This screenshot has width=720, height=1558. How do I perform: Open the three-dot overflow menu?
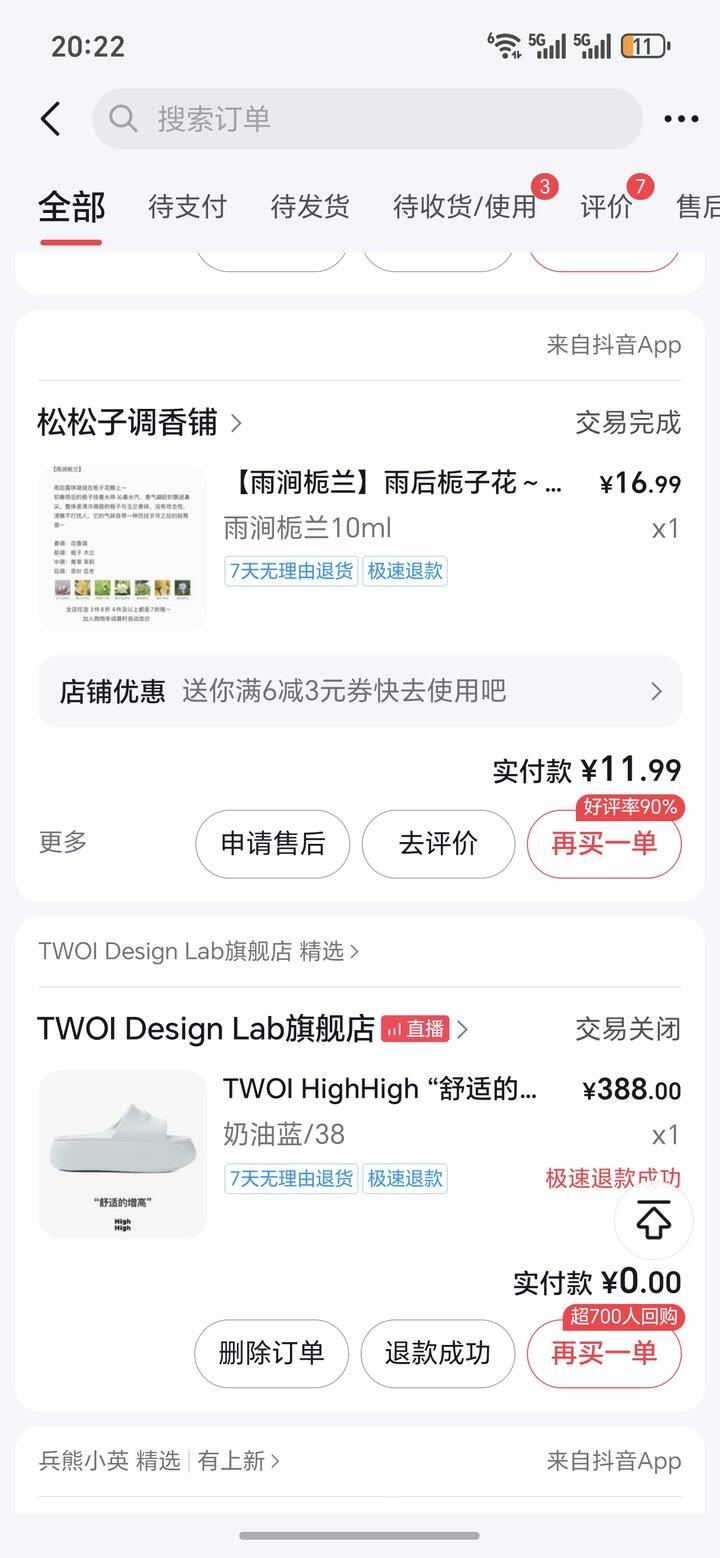pos(681,119)
